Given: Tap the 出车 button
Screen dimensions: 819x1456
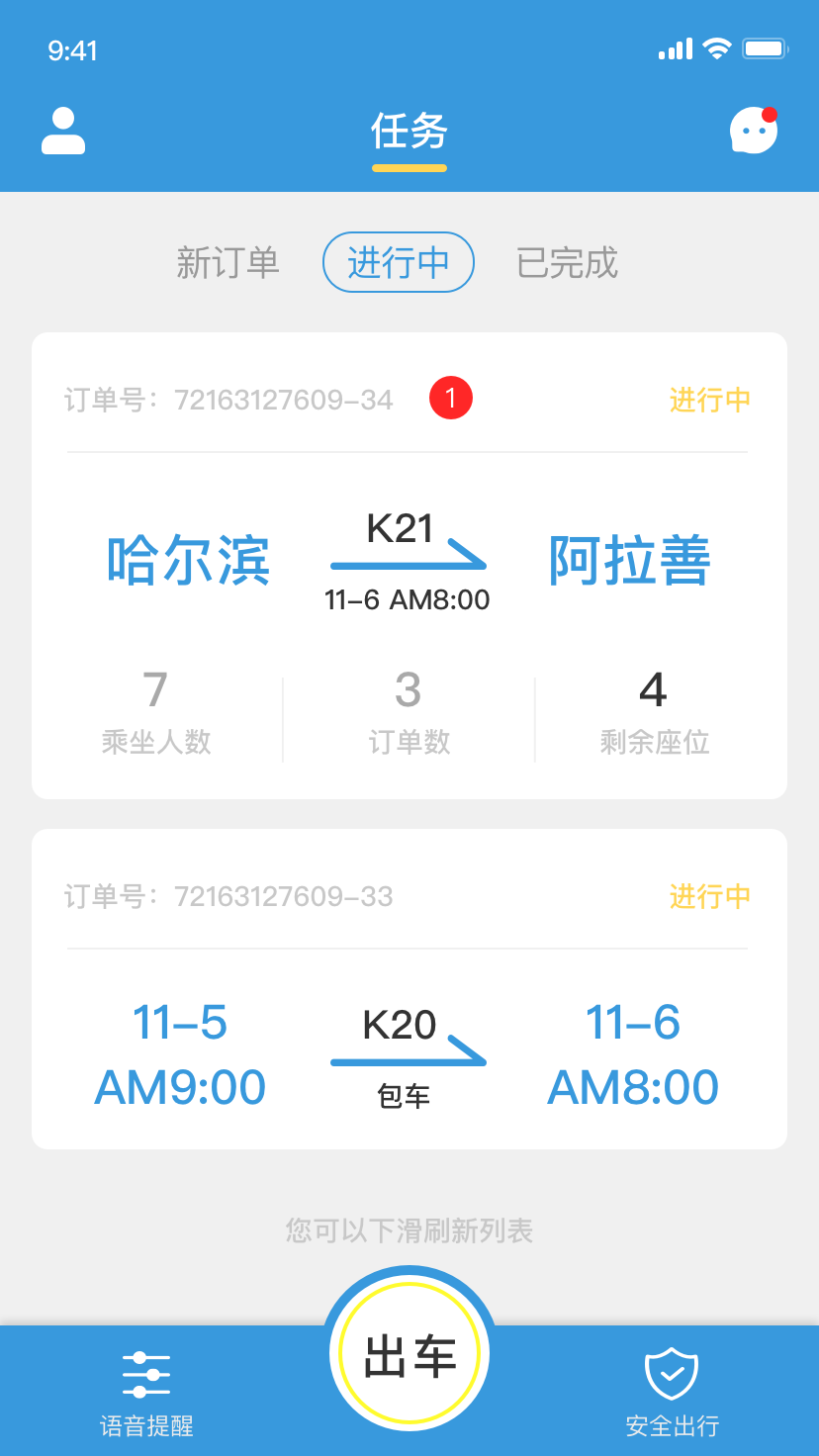Looking at the screenshot, I should pyautogui.click(x=409, y=1352).
